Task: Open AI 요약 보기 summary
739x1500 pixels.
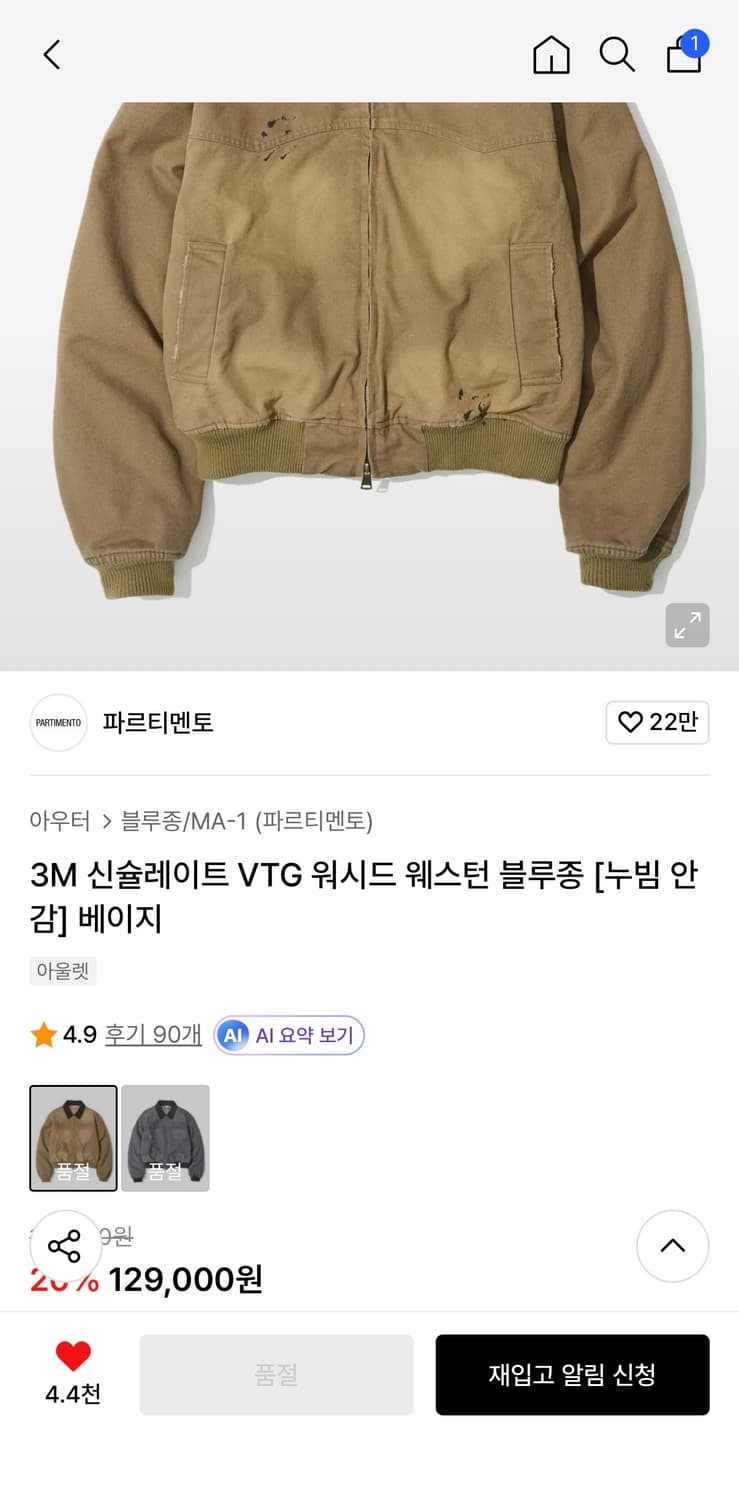Action: click(289, 1035)
